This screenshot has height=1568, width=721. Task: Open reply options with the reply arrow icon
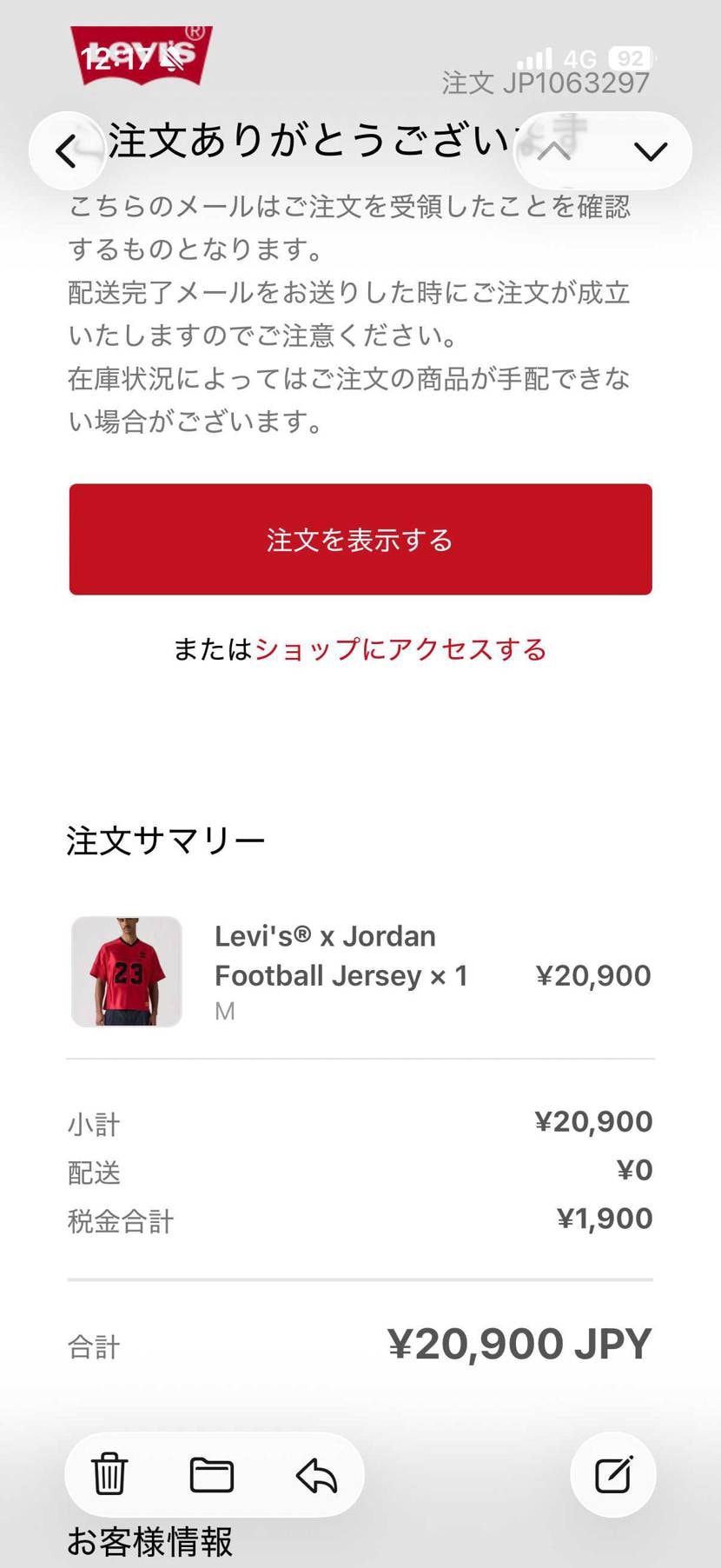click(316, 1474)
